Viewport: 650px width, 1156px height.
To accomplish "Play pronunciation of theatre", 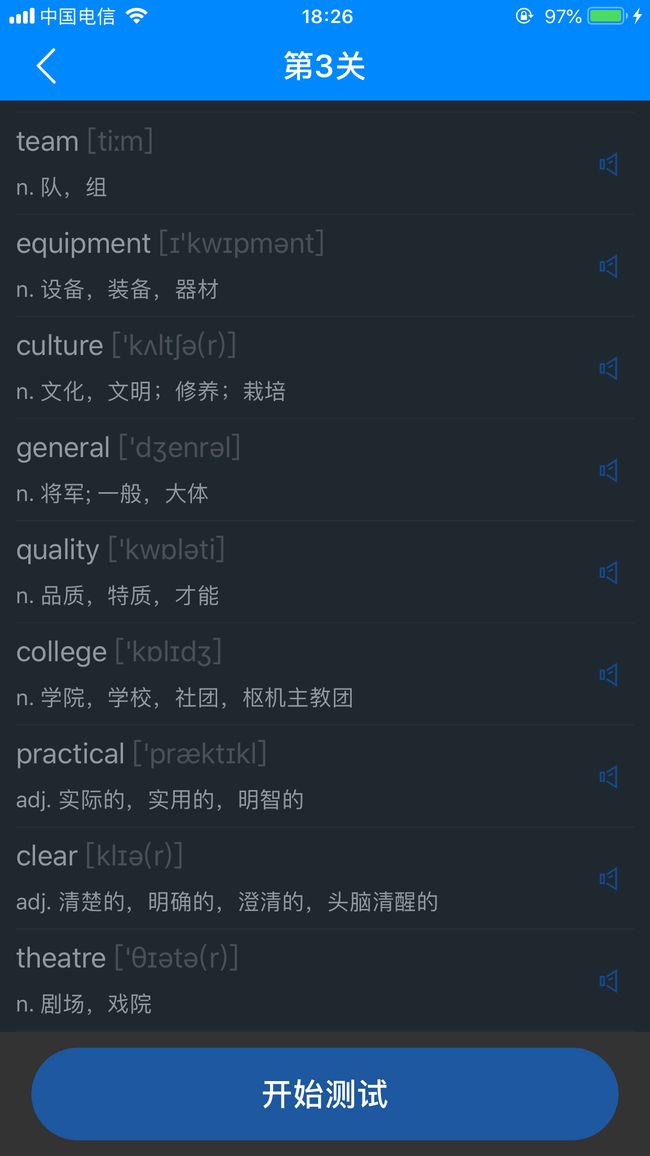I will point(608,981).
